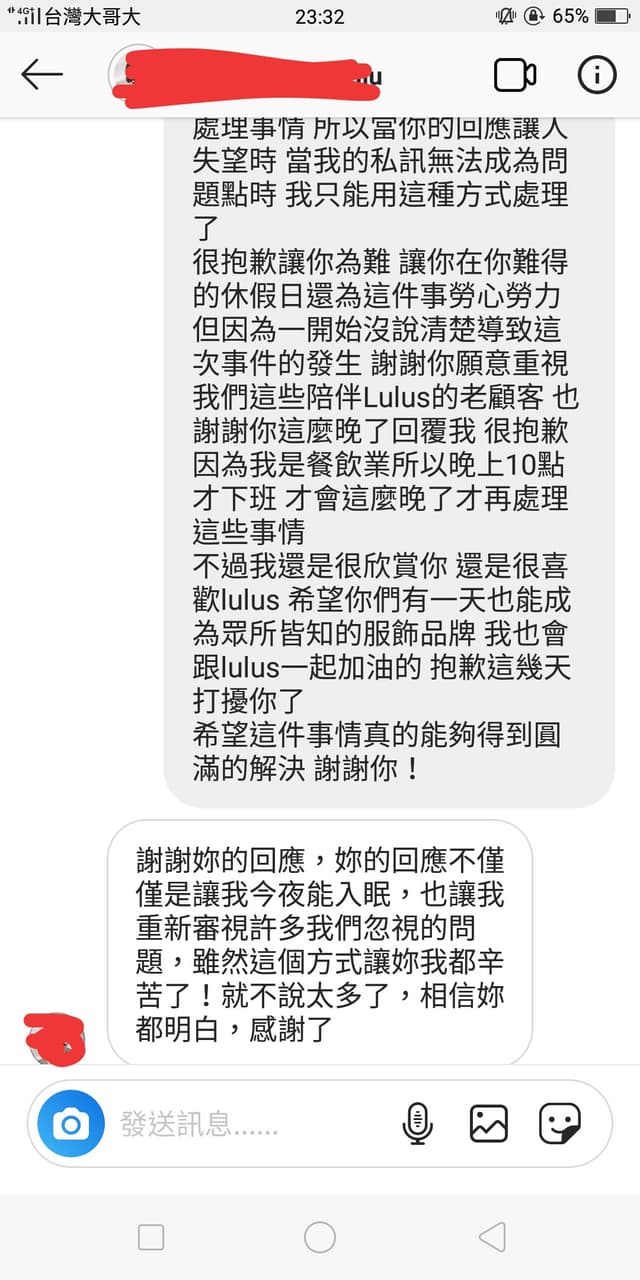The width and height of the screenshot is (640, 1280).
Task: Open conversation details info
Action: 597,75
